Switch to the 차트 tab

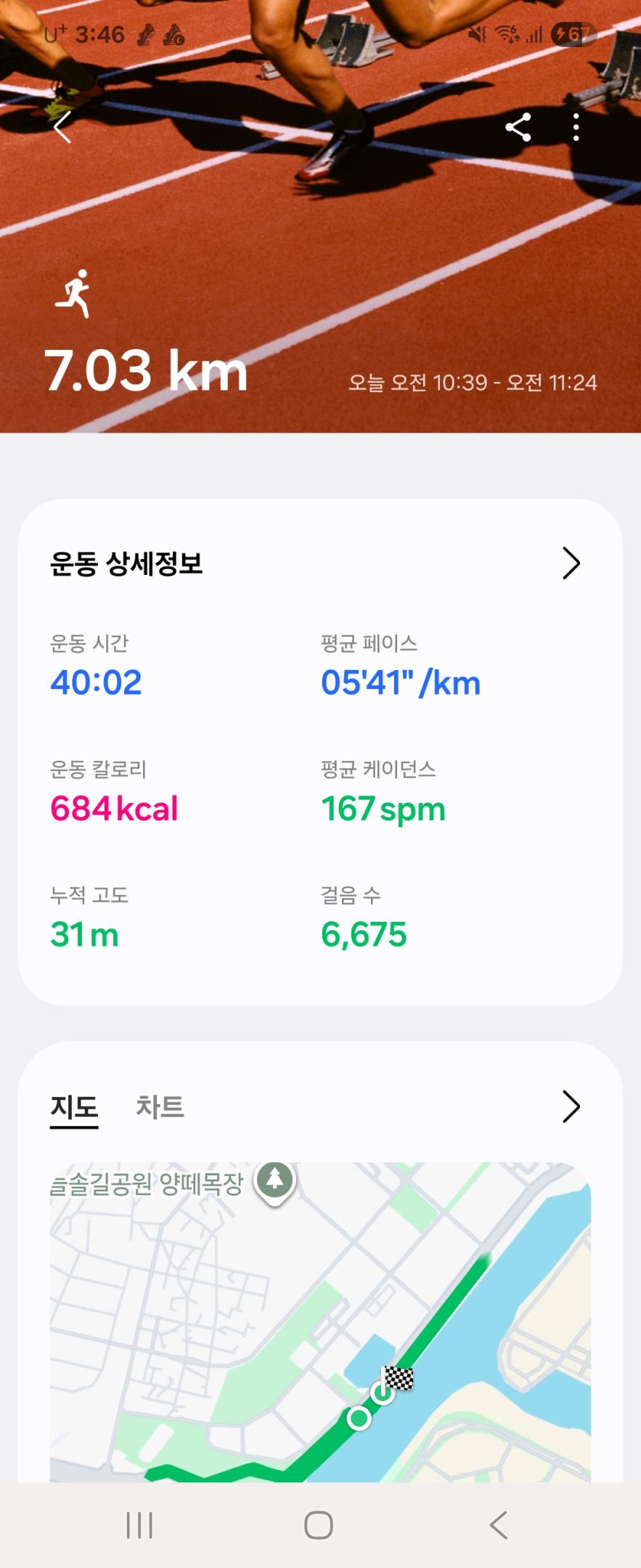pos(160,1107)
